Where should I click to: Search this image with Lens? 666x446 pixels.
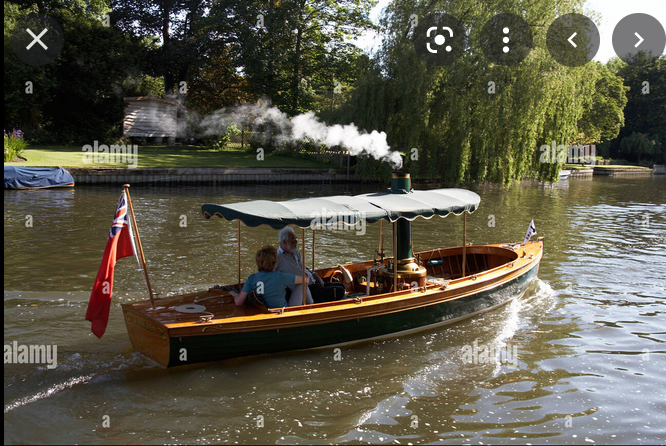(440, 40)
